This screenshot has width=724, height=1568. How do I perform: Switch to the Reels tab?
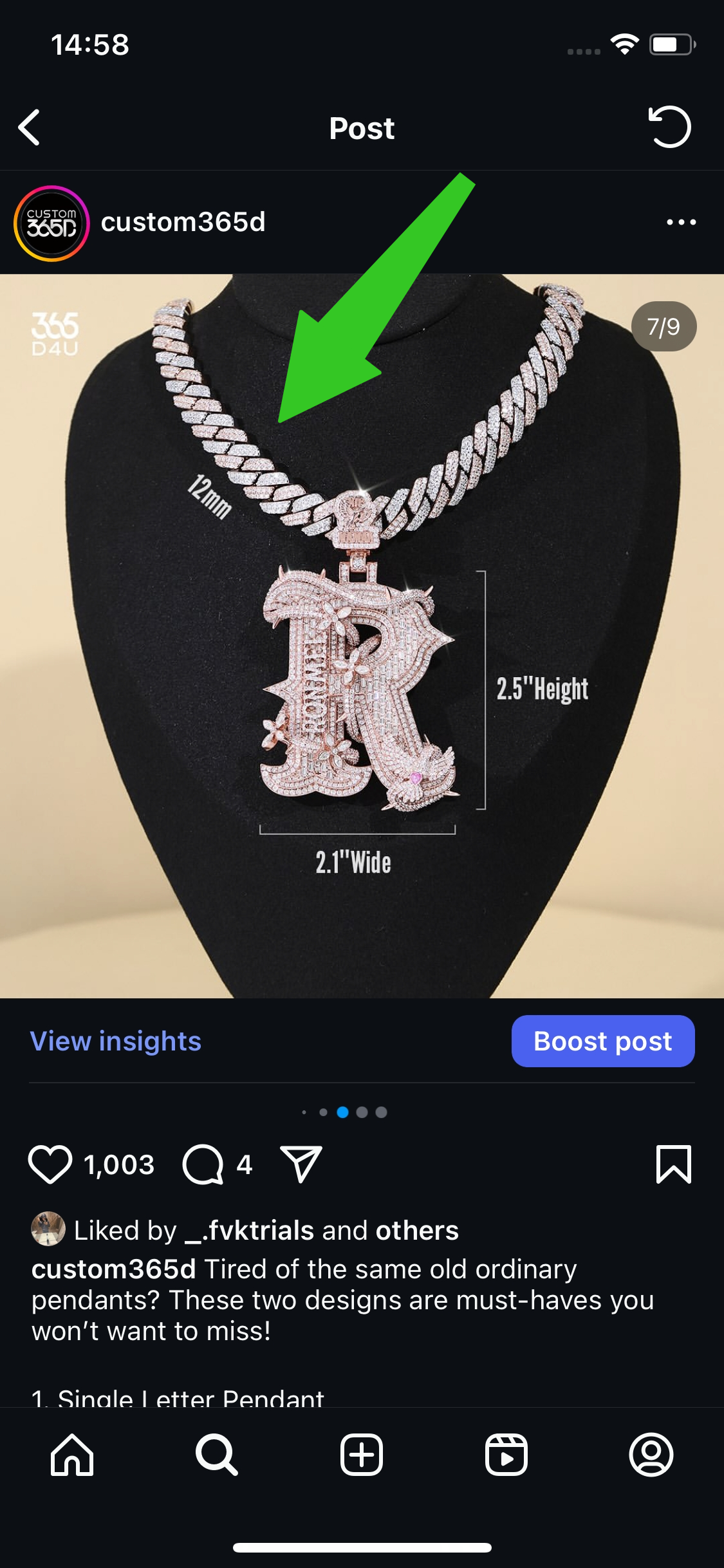tap(506, 1455)
